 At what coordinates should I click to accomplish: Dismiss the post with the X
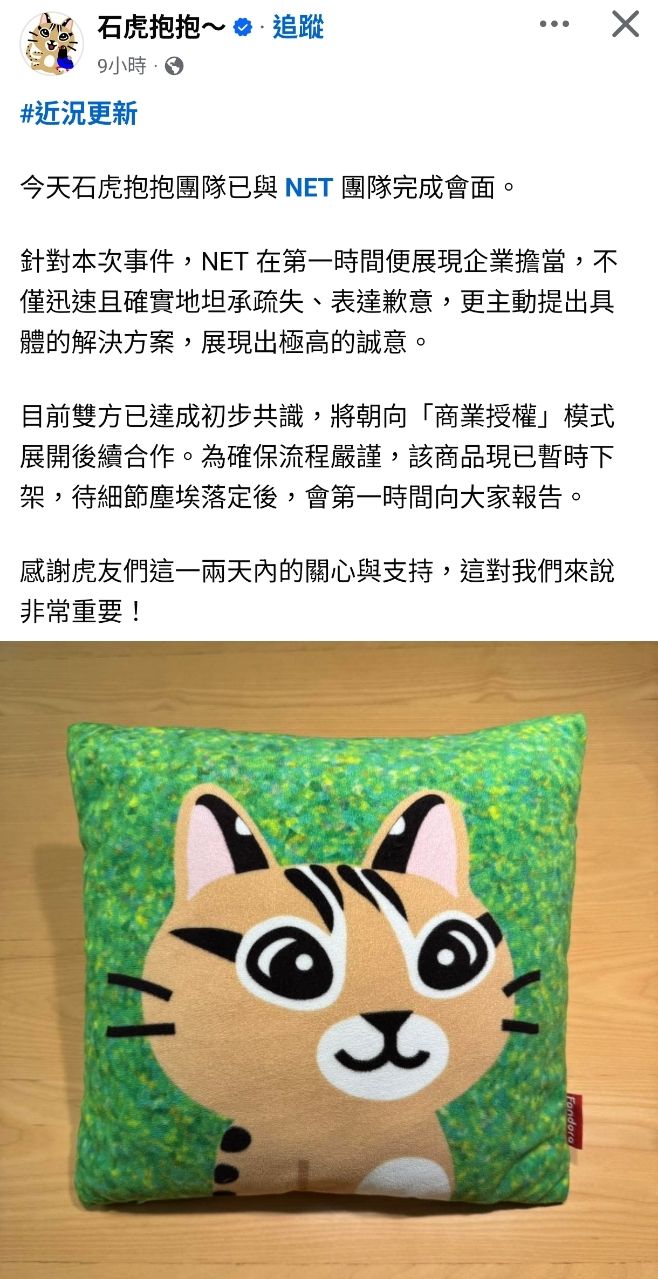(625, 24)
